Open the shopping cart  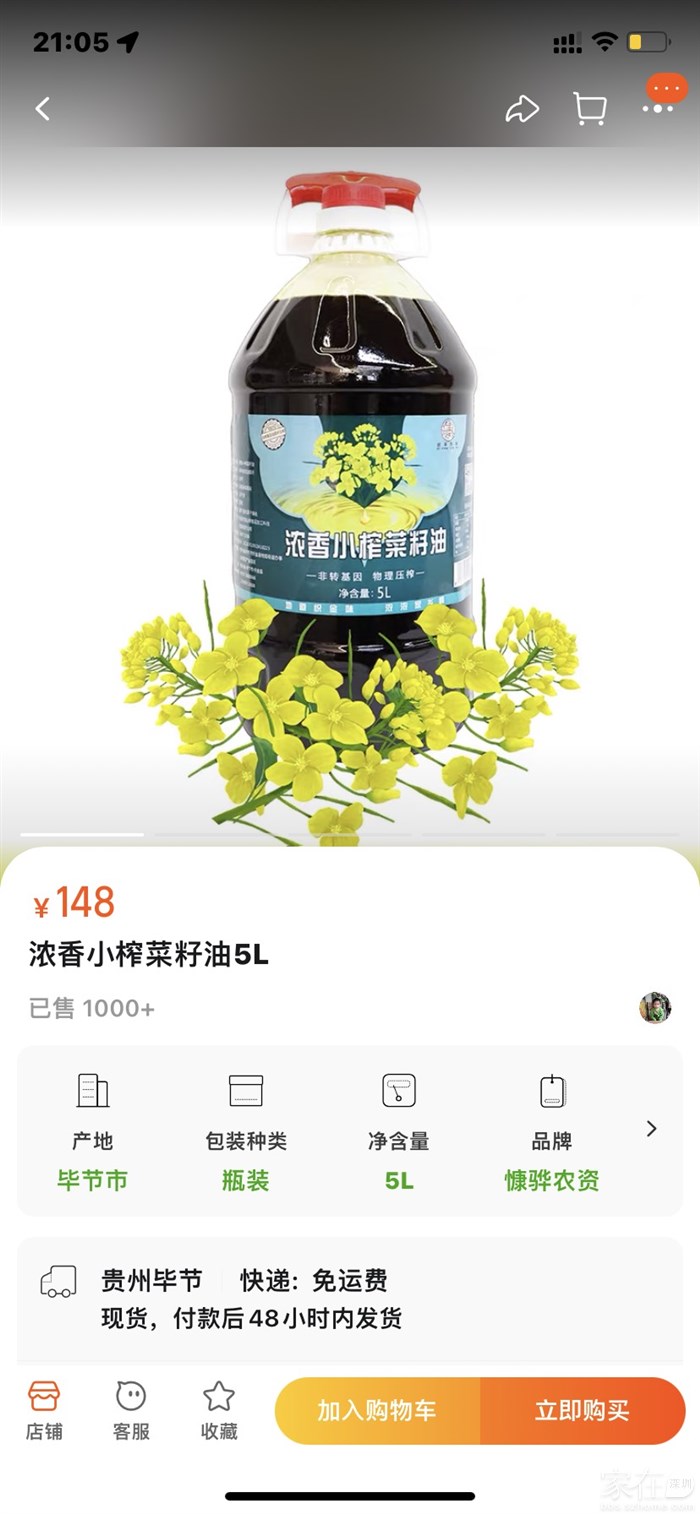pyautogui.click(x=589, y=109)
